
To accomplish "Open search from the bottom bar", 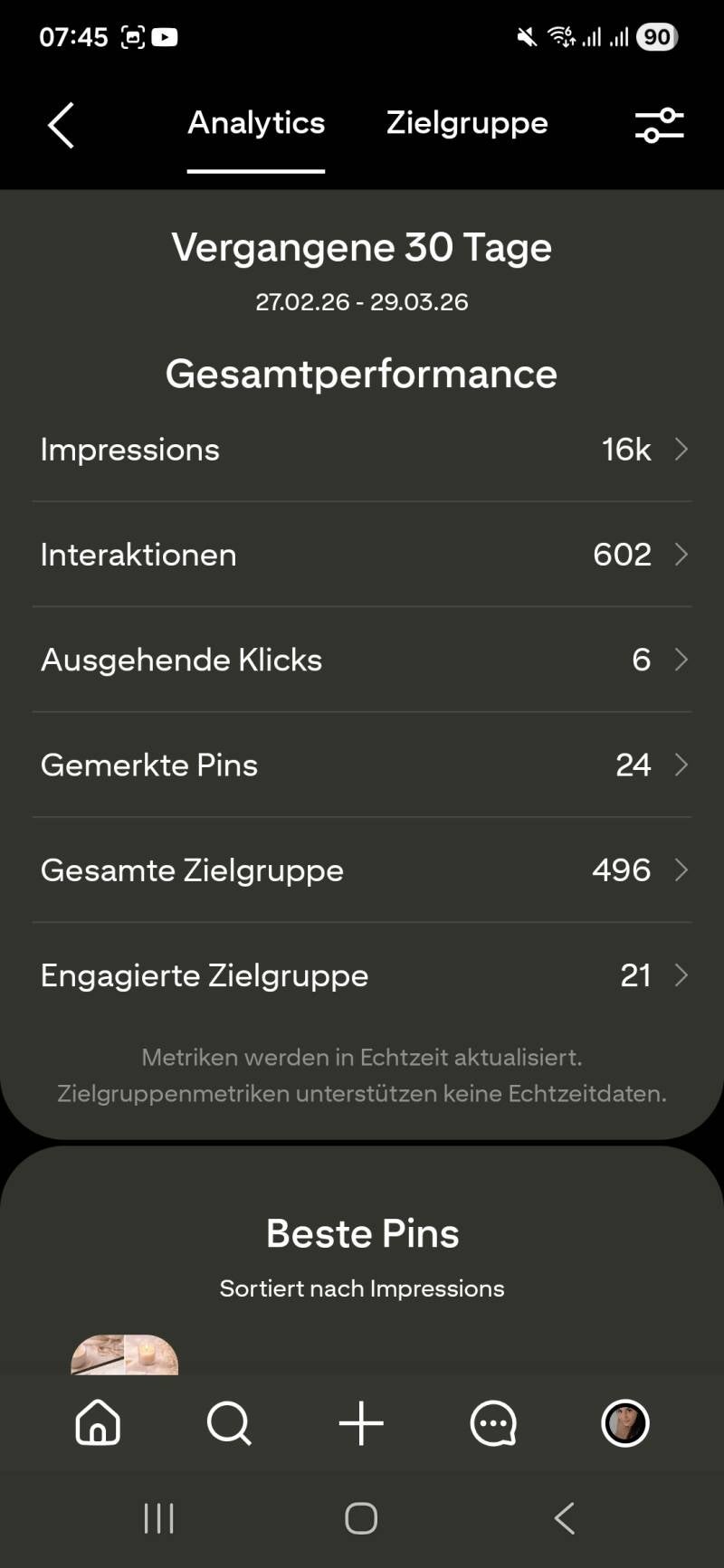I will 229,1423.
